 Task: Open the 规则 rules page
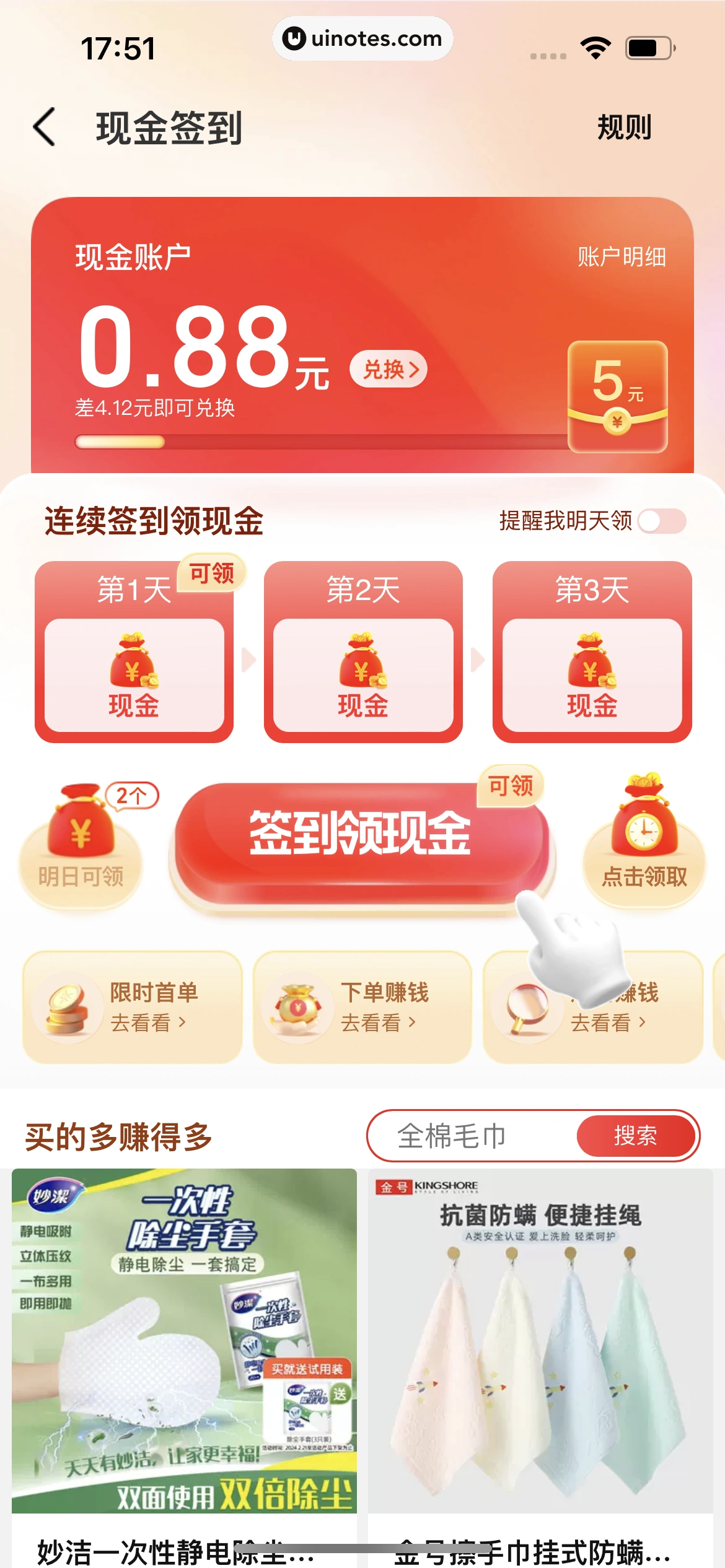tap(624, 127)
